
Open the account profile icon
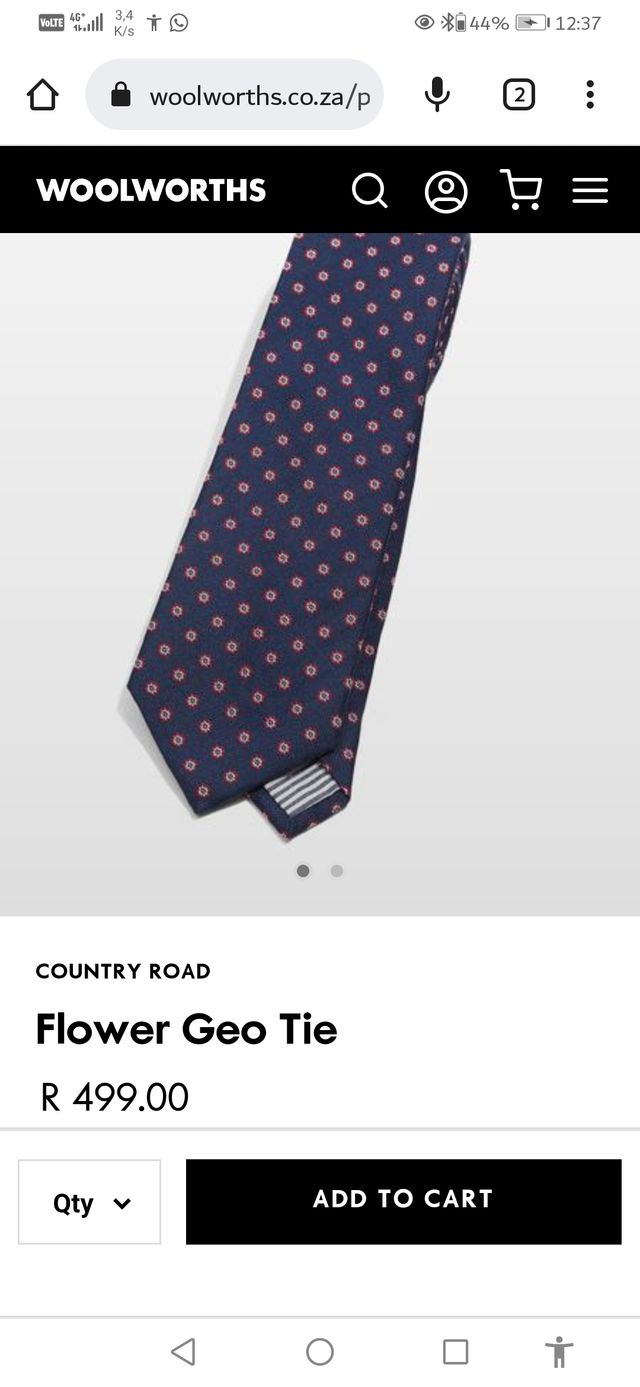pyautogui.click(x=446, y=190)
